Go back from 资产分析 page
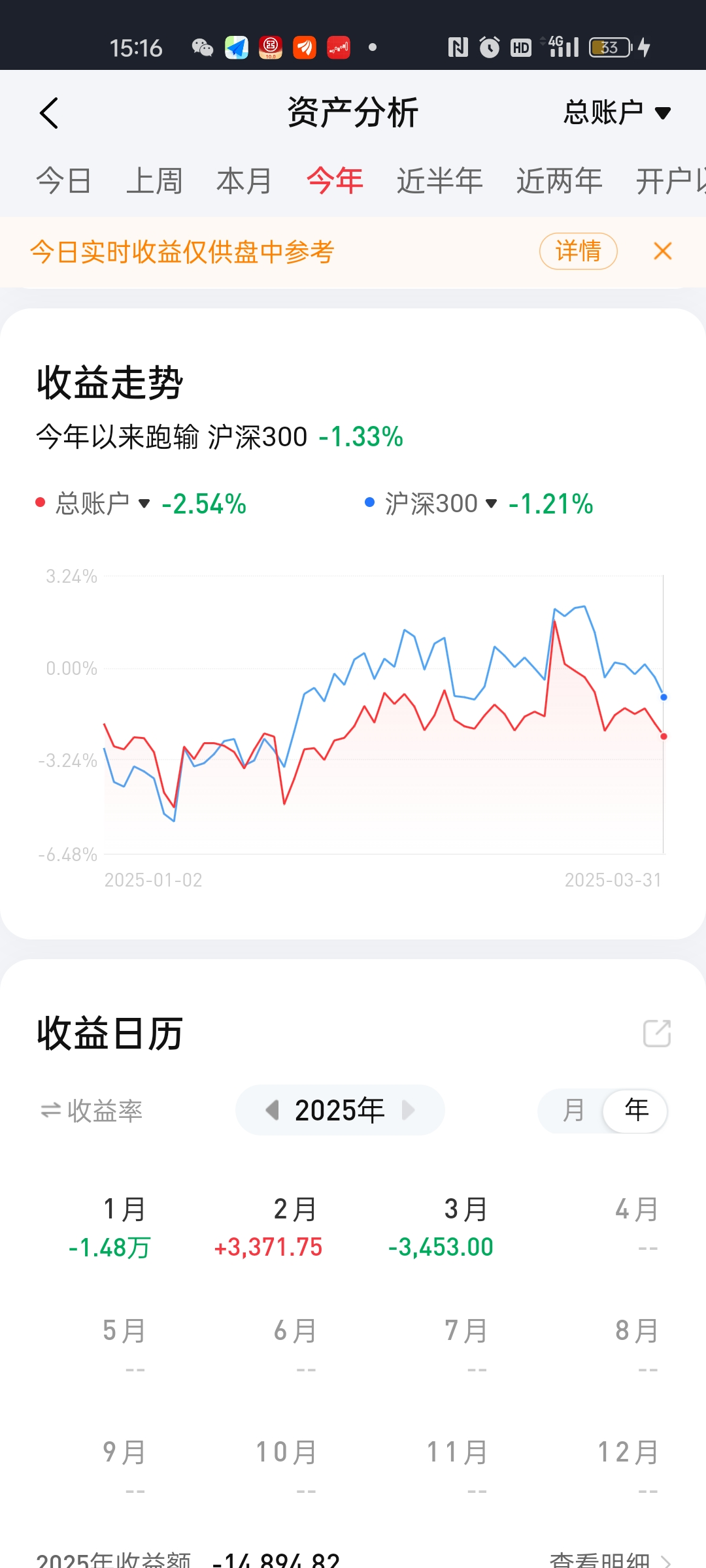This screenshot has width=706, height=1568. (49, 113)
